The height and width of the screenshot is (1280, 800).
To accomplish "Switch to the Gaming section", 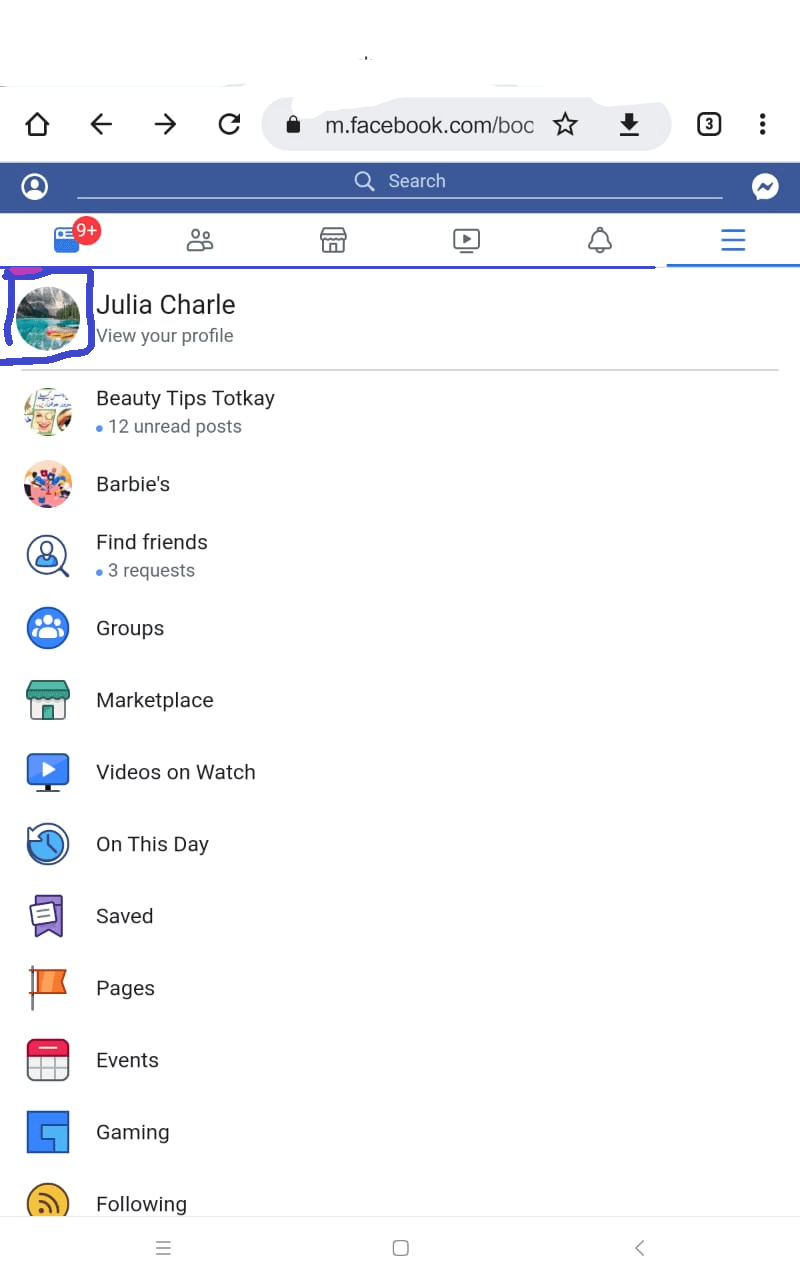I will (132, 1132).
